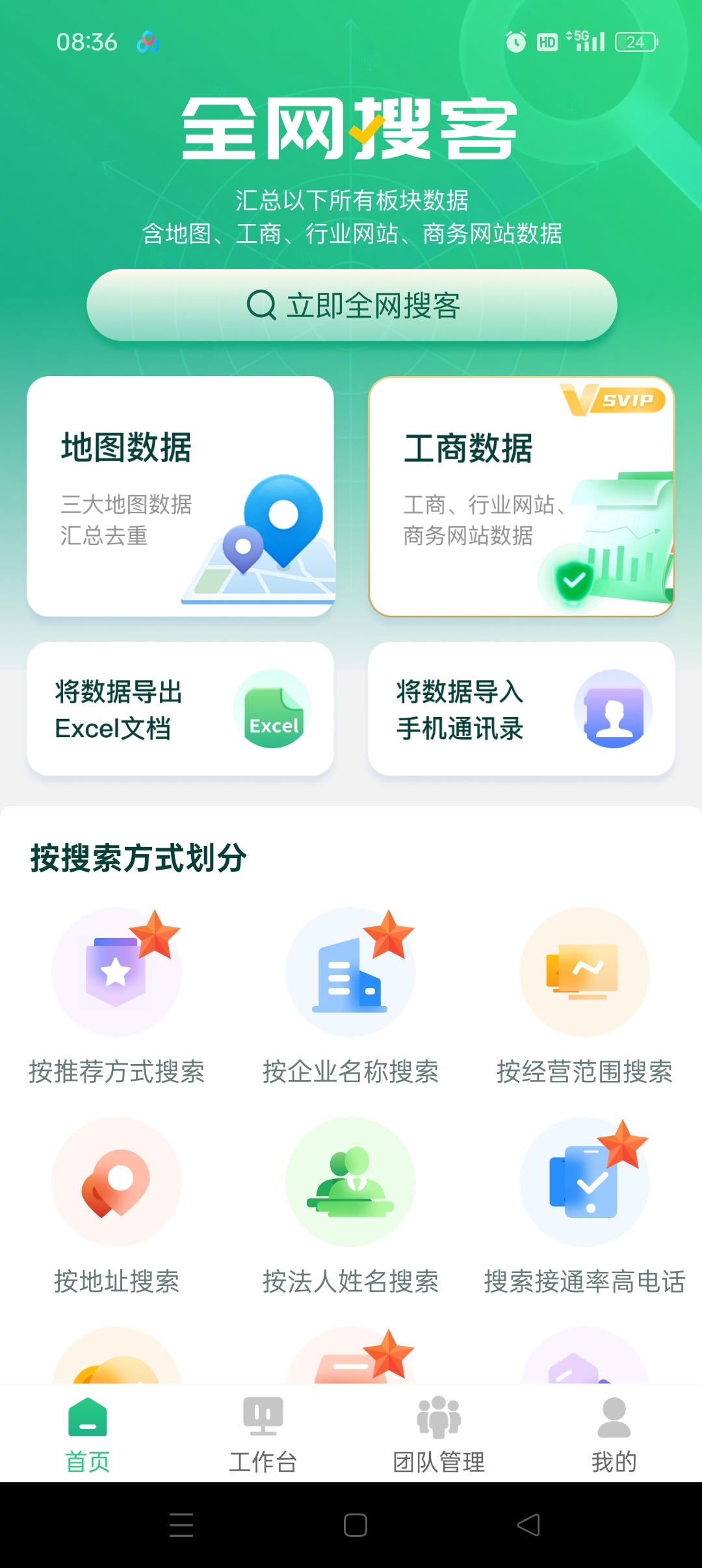
Task: Tap the system back button
Action: (x=528, y=1525)
